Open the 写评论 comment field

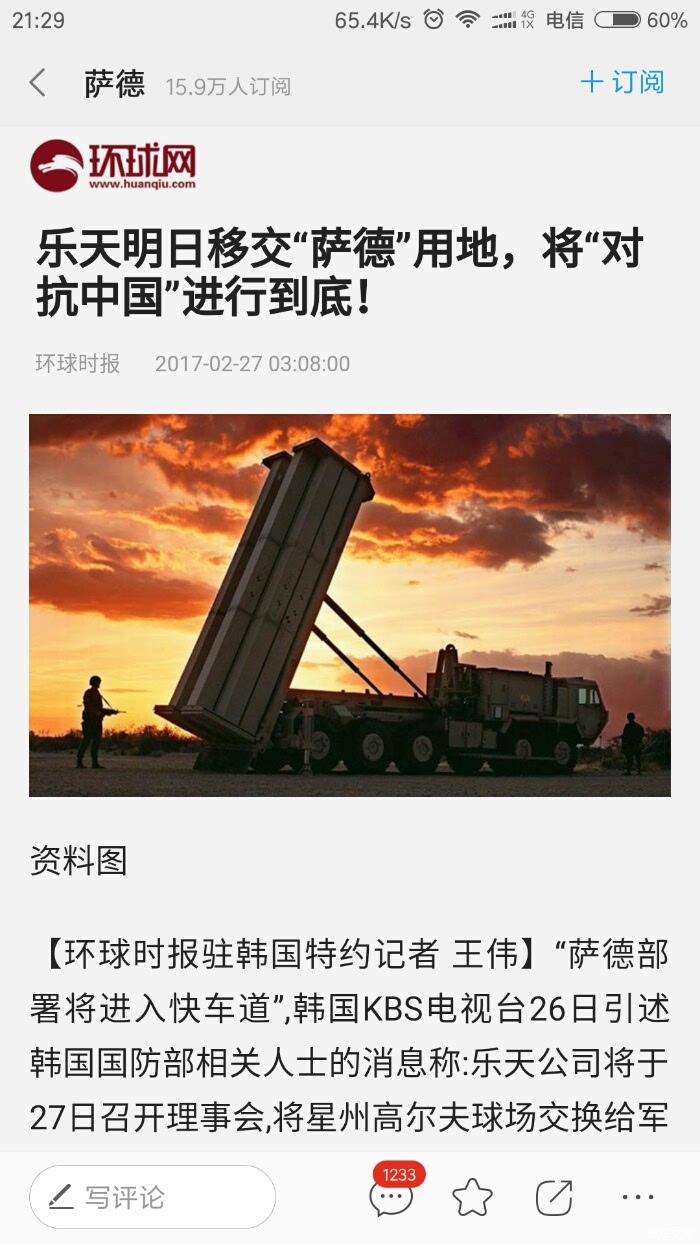click(152, 1197)
